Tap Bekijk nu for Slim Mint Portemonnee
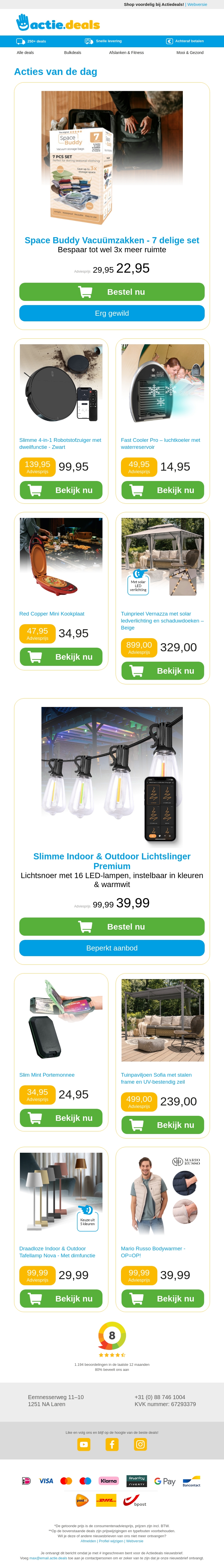 tap(61, 1117)
